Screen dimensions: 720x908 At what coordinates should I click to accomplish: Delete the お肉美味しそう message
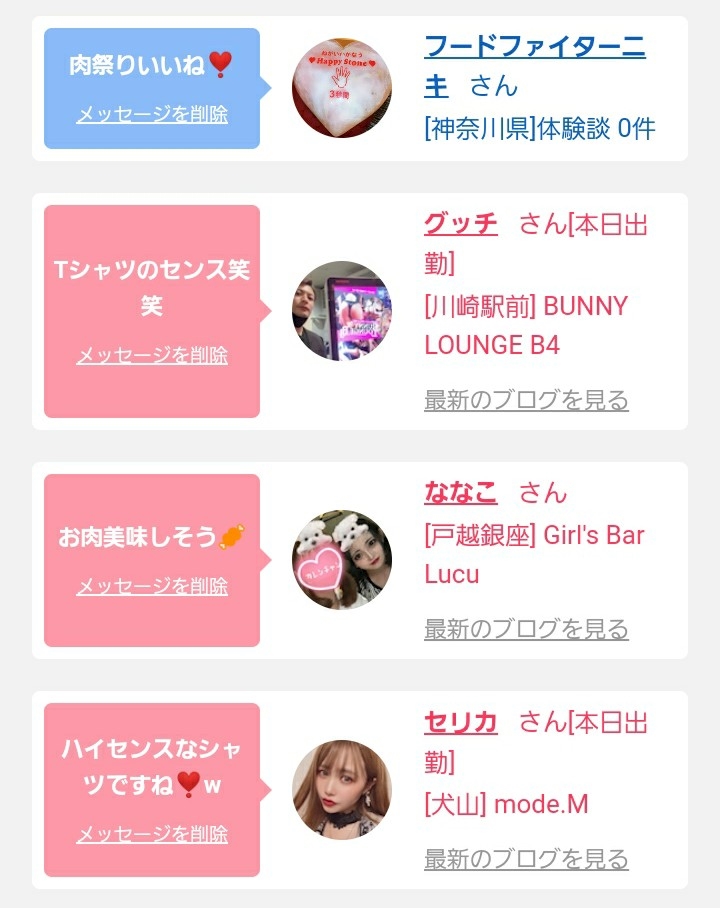[x=152, y=585]
